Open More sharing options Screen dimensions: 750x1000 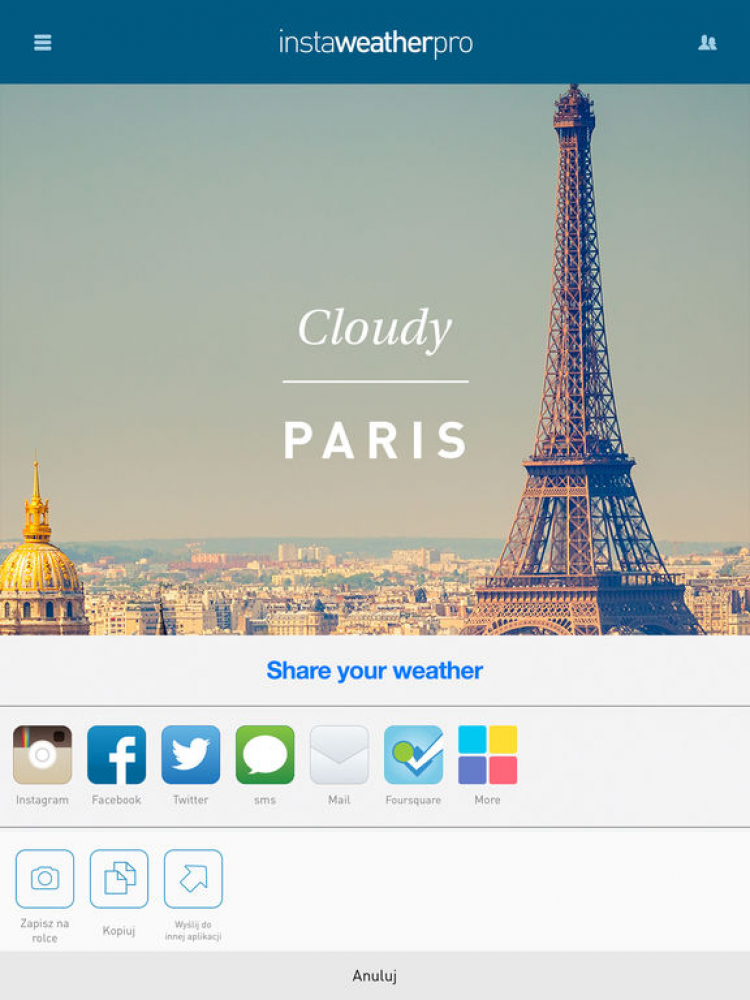click(487, 755)
